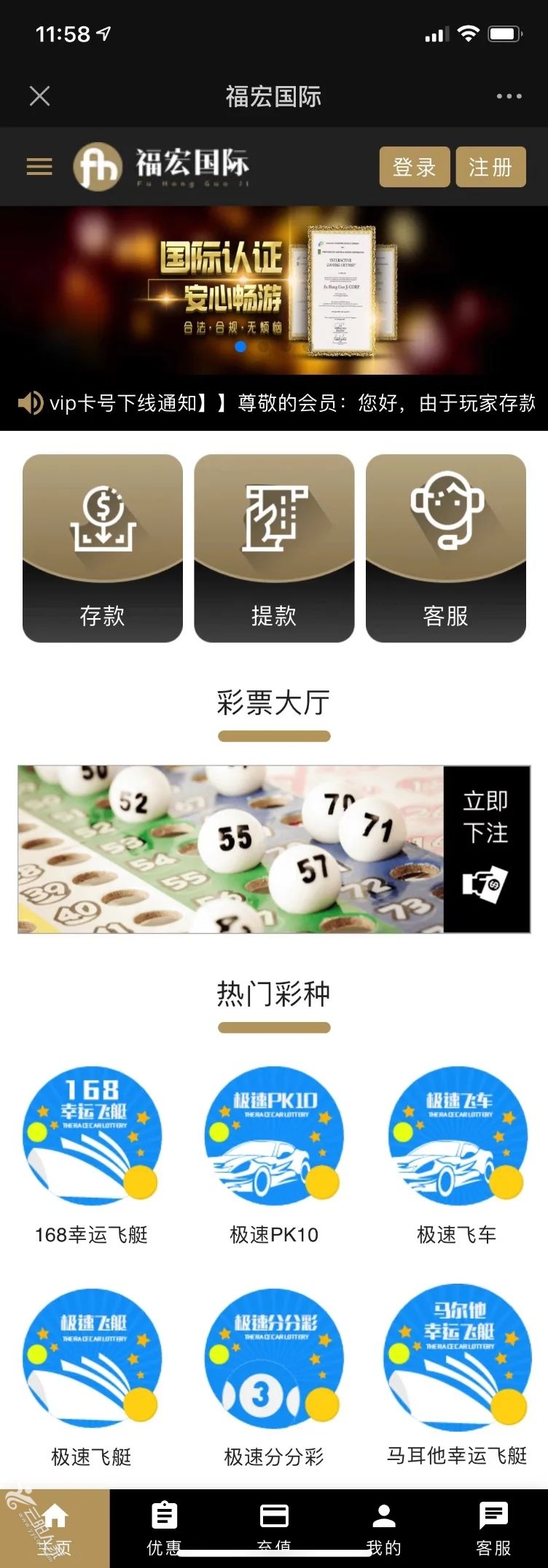This screenshot has height=1568, width=548.
Task: Tap the 注册 register button
Action: click(x=490, y=167)
